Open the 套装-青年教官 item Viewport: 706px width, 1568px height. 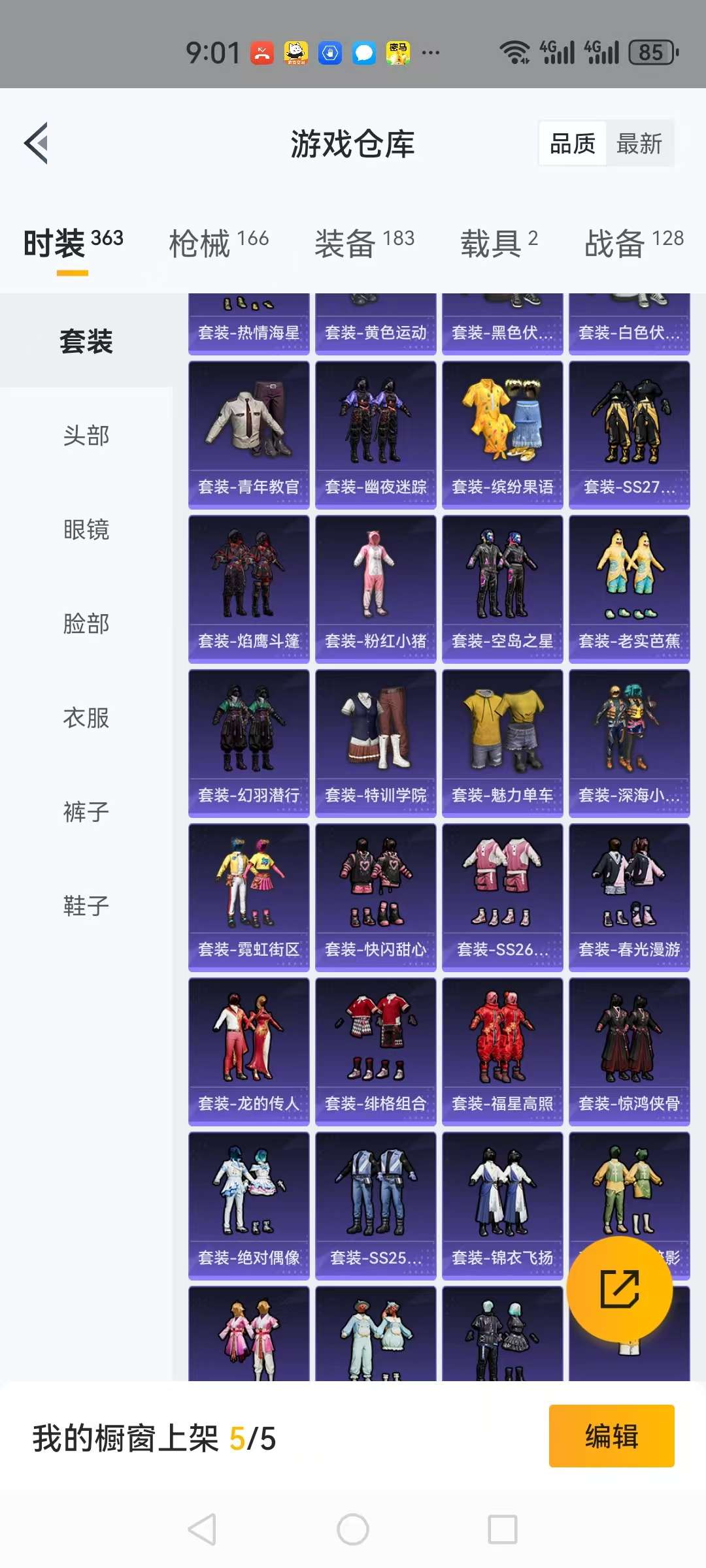[248, 434]
